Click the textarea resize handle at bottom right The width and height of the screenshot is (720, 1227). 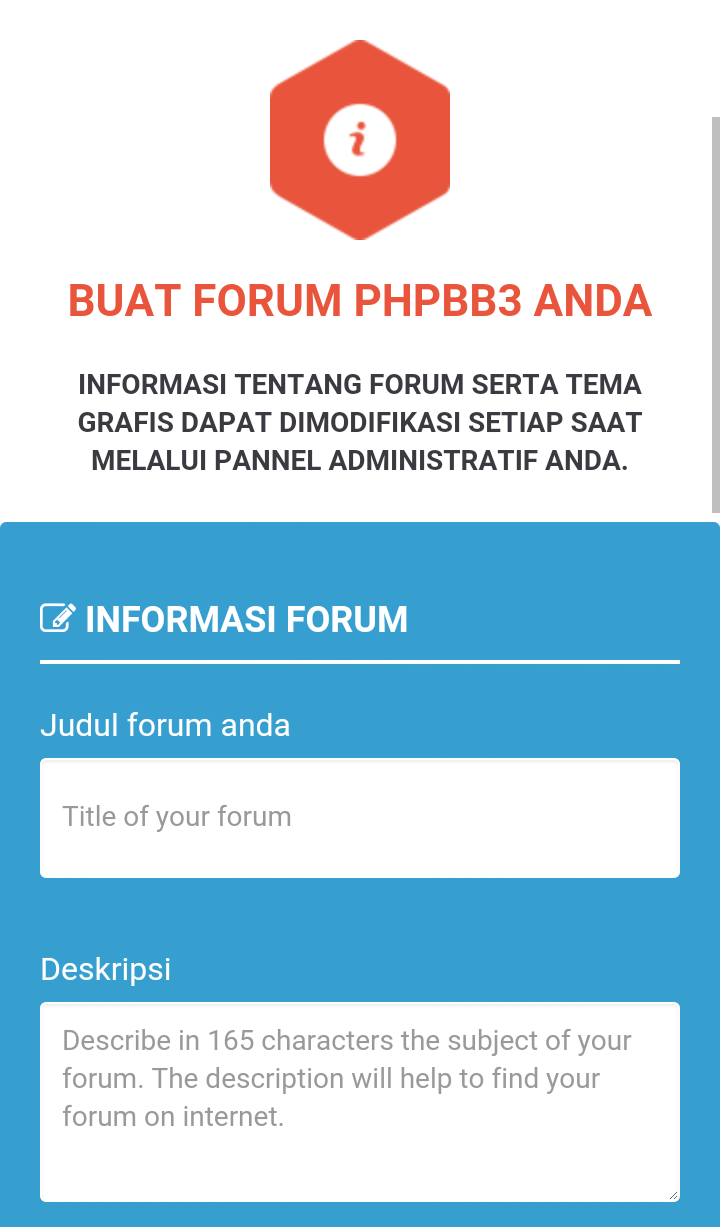click(x=672, y=1195)
